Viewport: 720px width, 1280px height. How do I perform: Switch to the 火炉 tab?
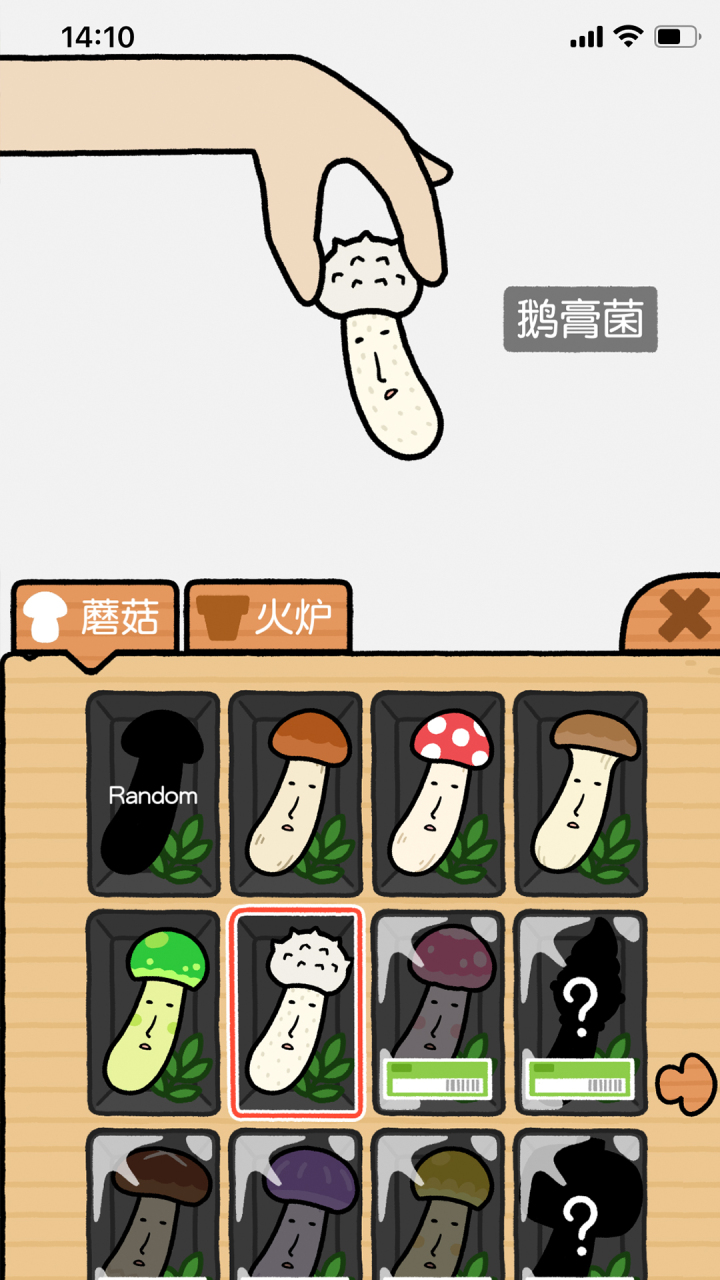pos(268,617)
